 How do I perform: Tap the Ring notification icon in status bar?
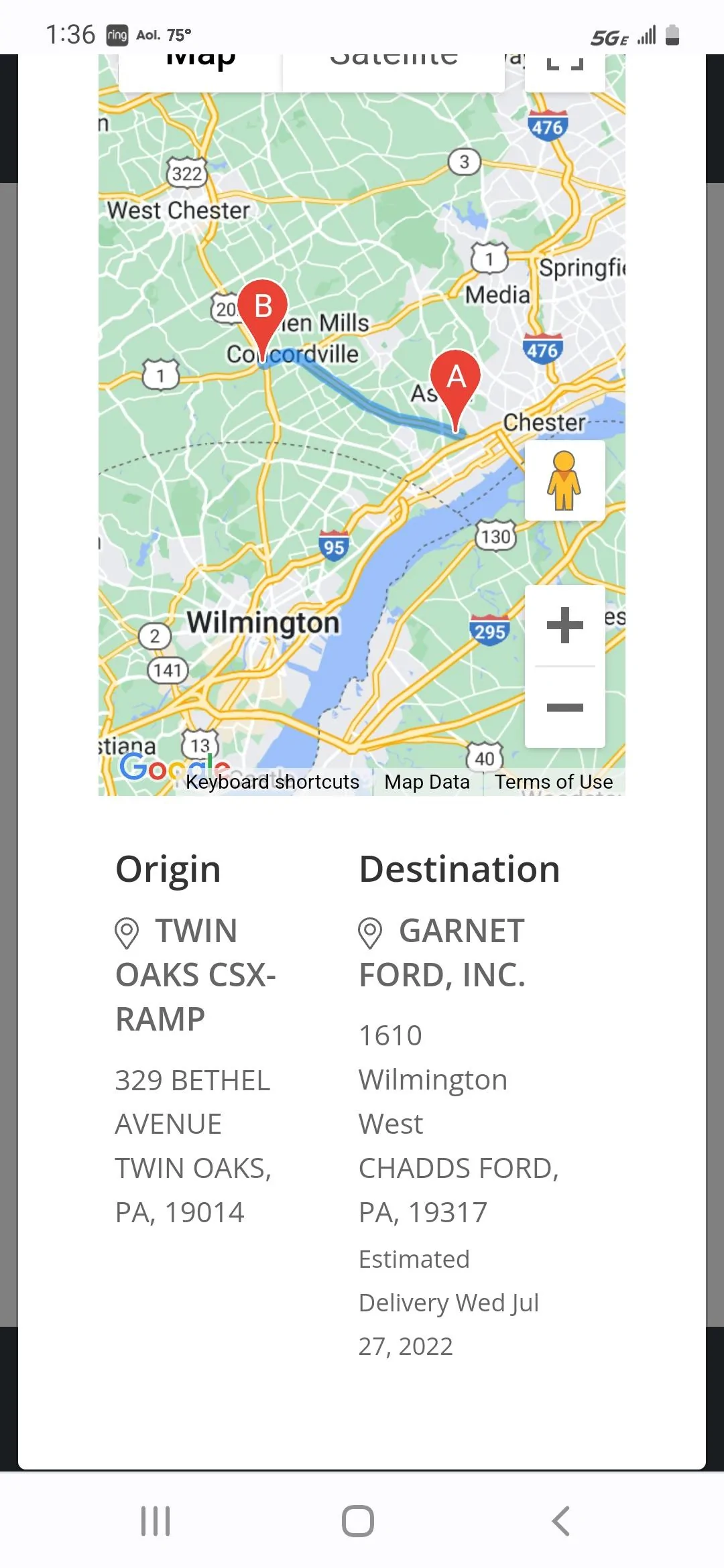pyautogui.click(x=117, y=33)
